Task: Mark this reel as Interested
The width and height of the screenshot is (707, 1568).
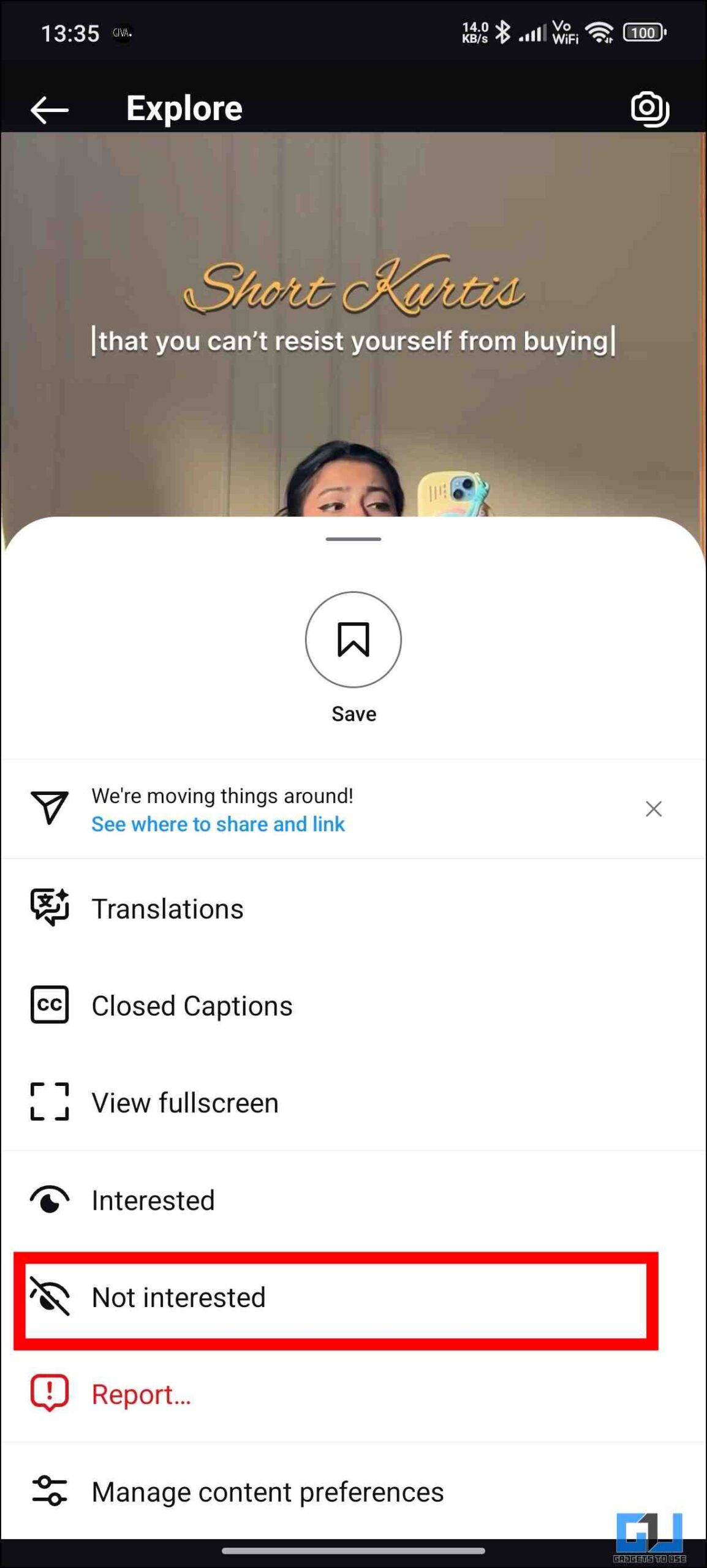Action: point(353,1200)
